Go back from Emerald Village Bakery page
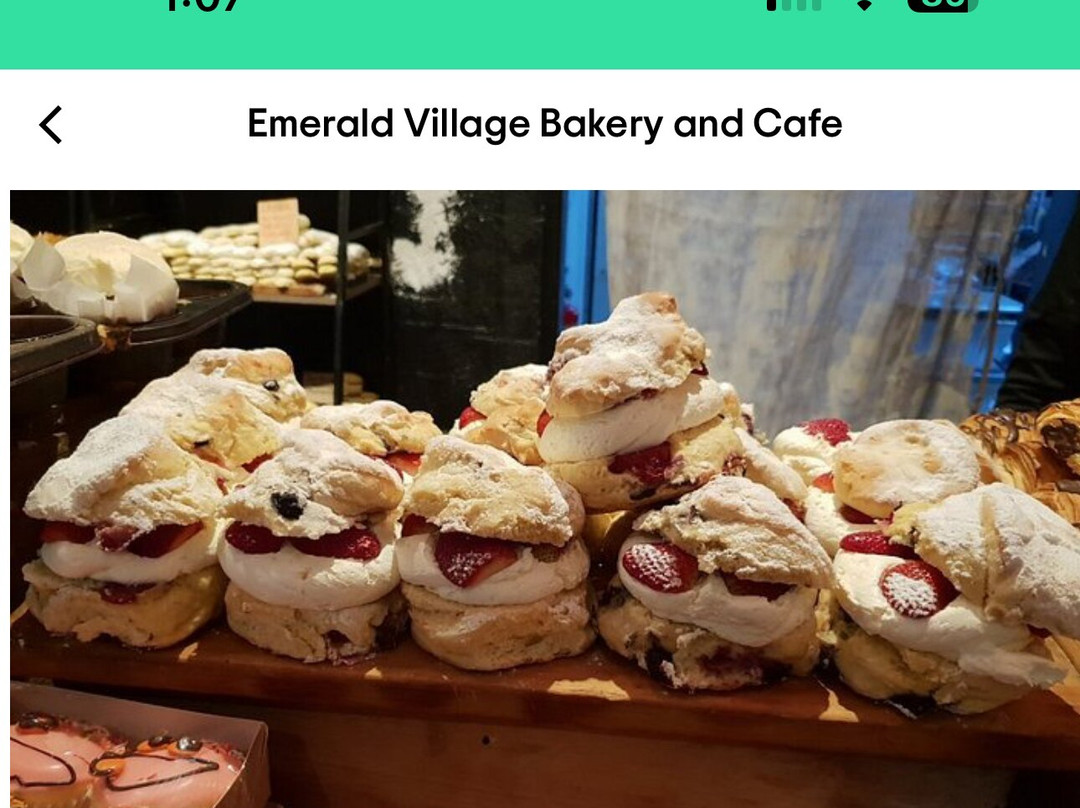1080x808 pixels. (x=51, y=125)
